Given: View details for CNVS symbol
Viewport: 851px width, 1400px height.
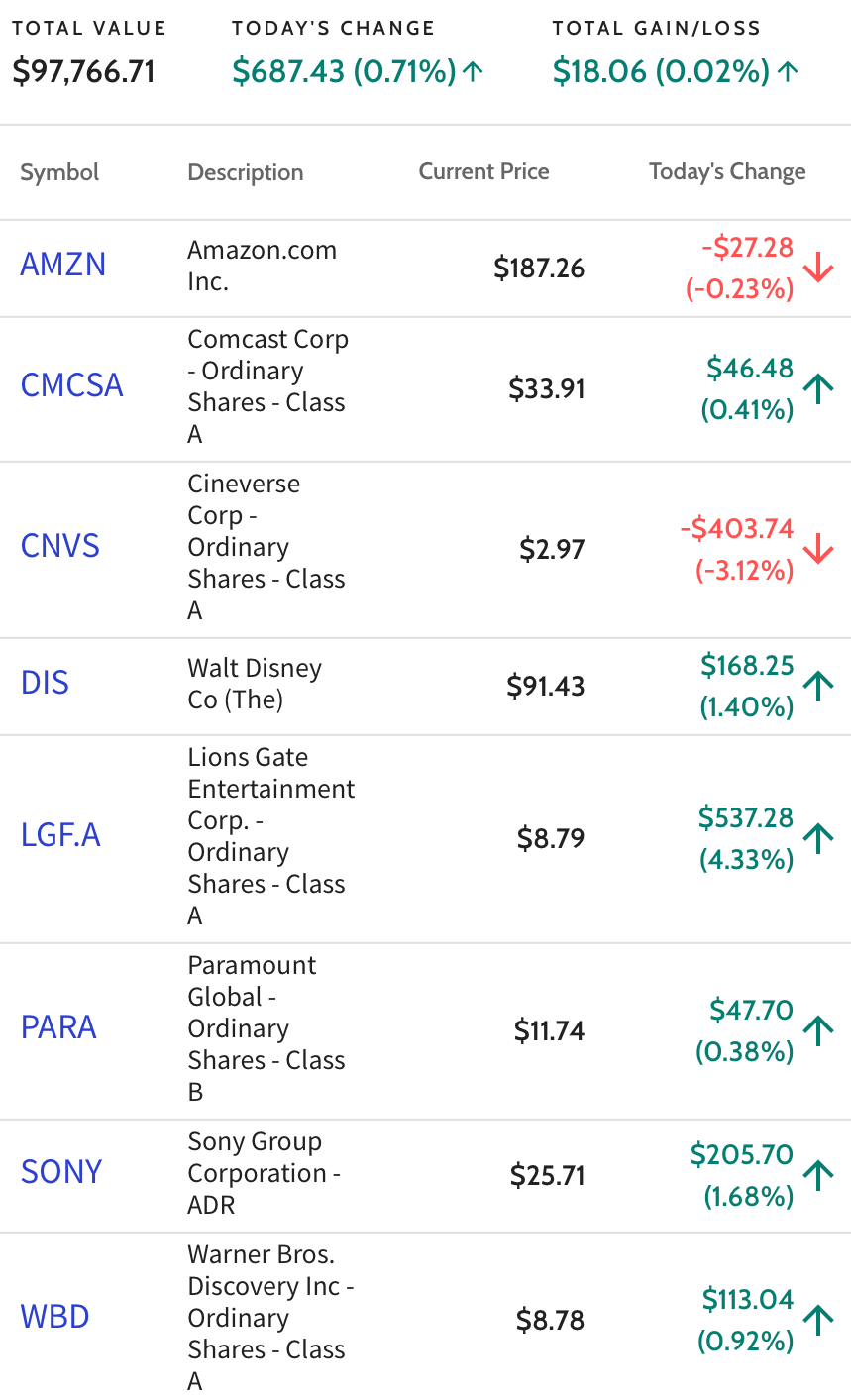Looking at the screenshot, I should (x=60, y=546).
